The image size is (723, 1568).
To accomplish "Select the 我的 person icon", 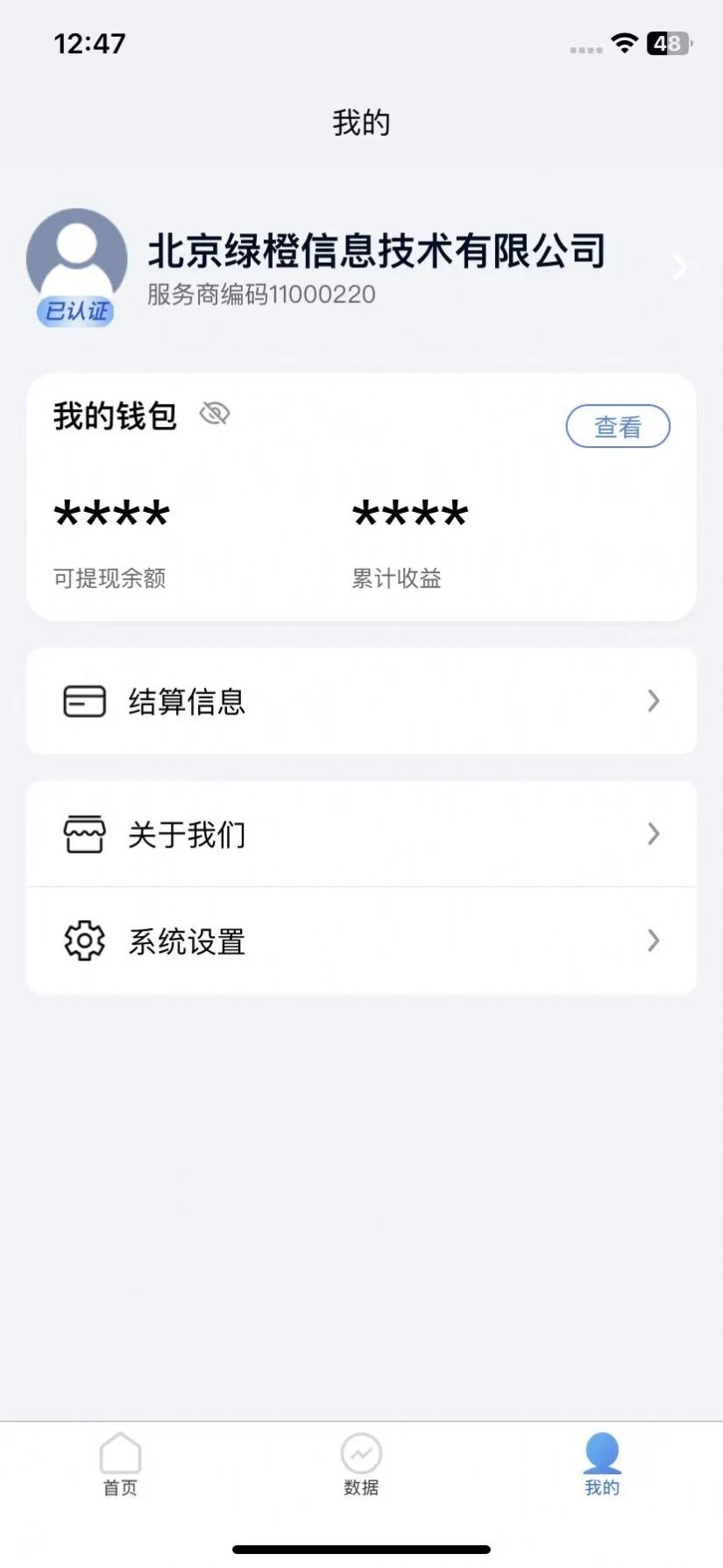I will (601, 1452).
